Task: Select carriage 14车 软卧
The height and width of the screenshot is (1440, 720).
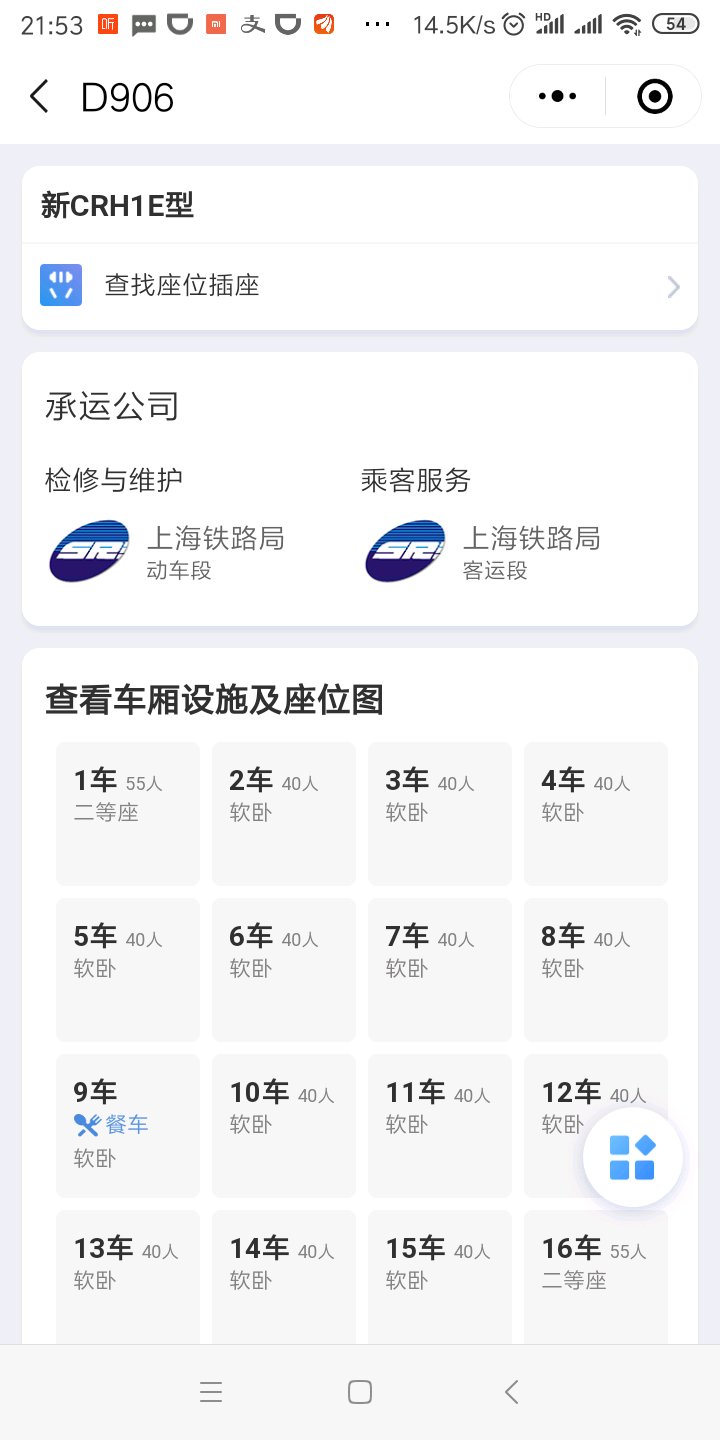Action: (283, 1275)
